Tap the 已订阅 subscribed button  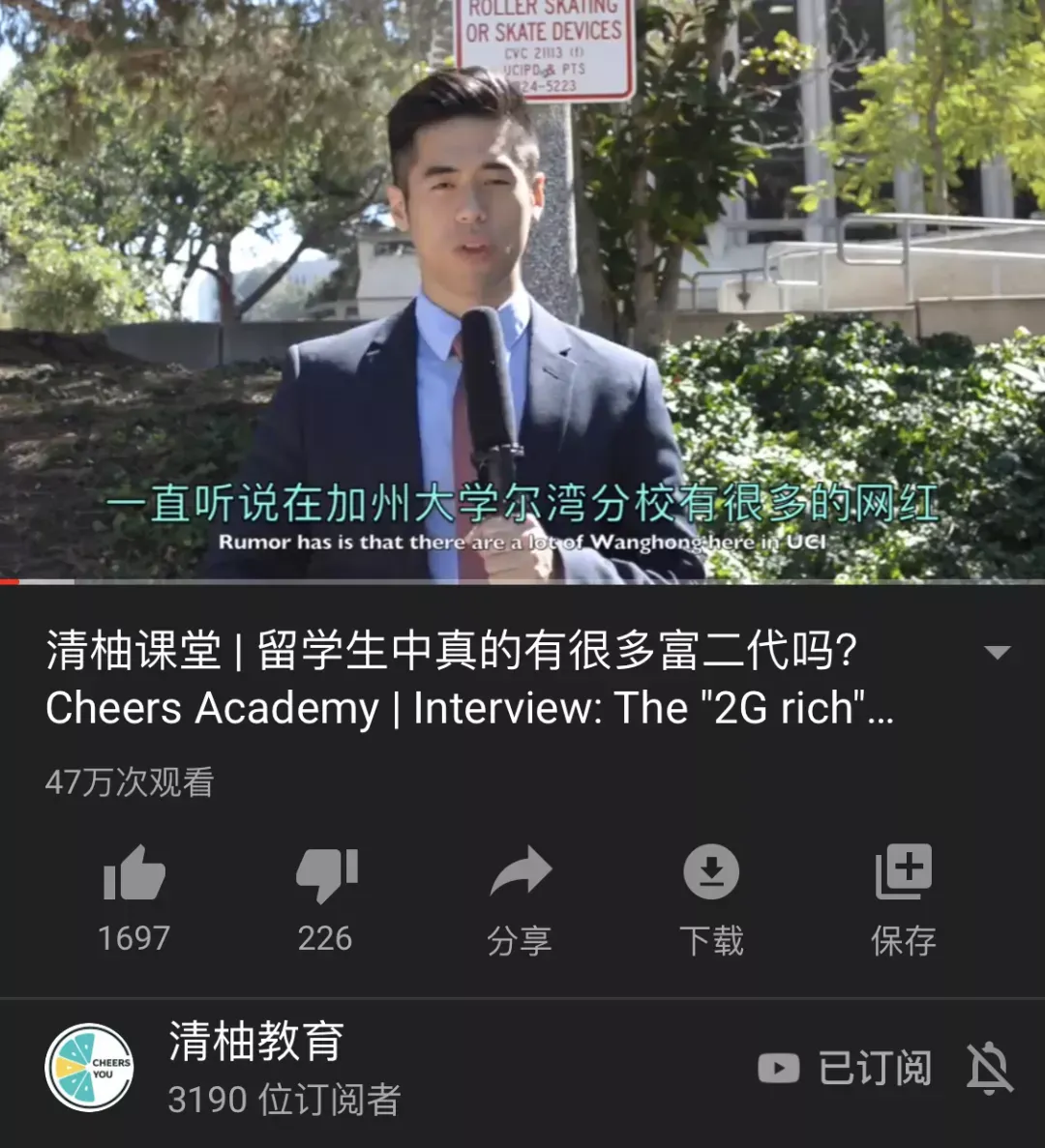click(846, 1069)
